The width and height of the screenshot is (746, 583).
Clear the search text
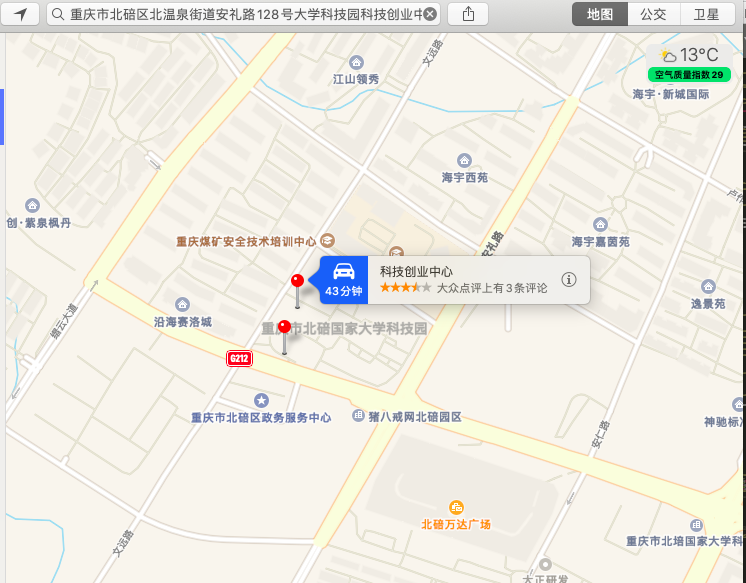430,14
